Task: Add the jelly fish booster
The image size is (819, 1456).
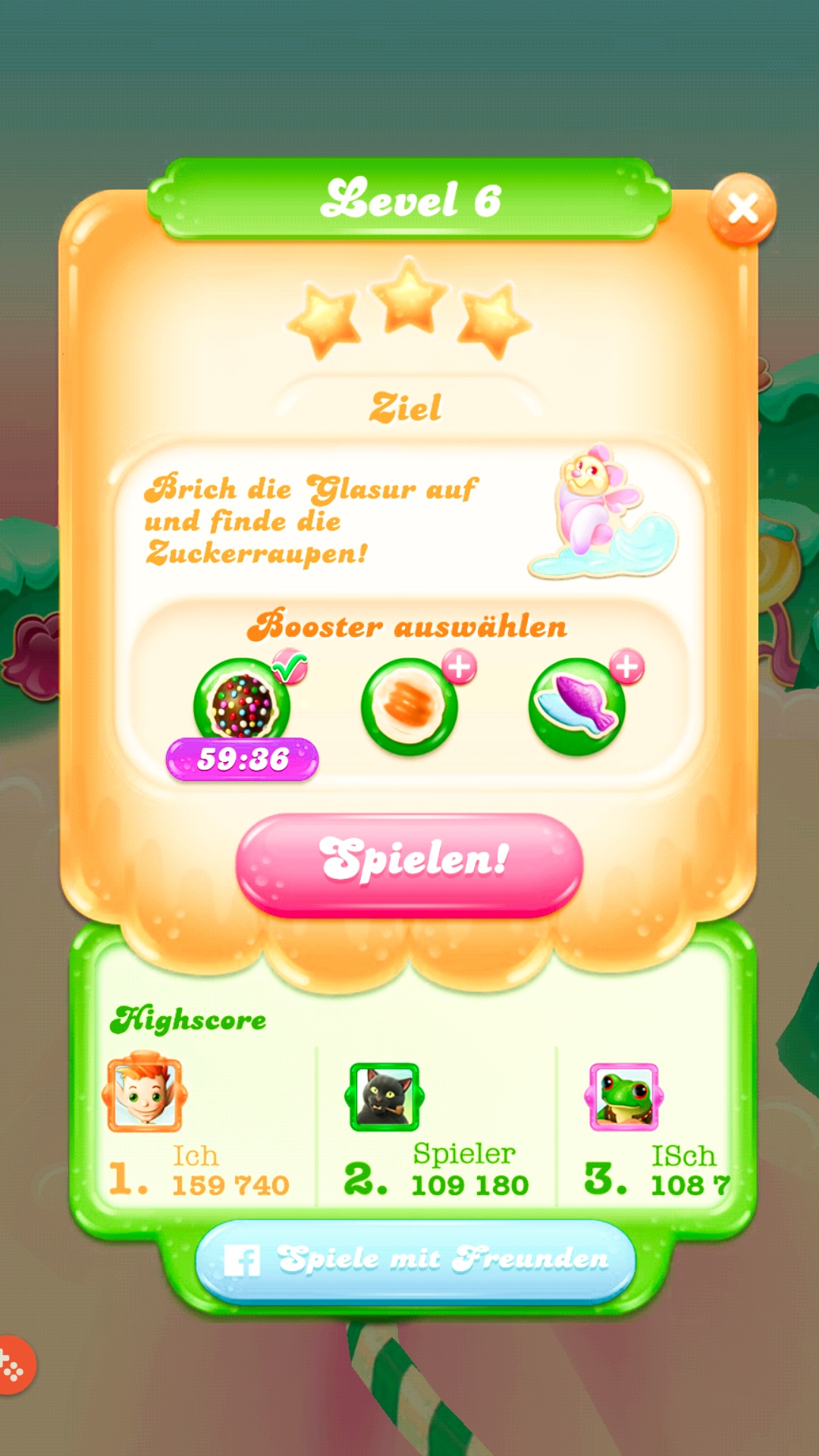Action: pyautogui.click(x=578, y=705)
